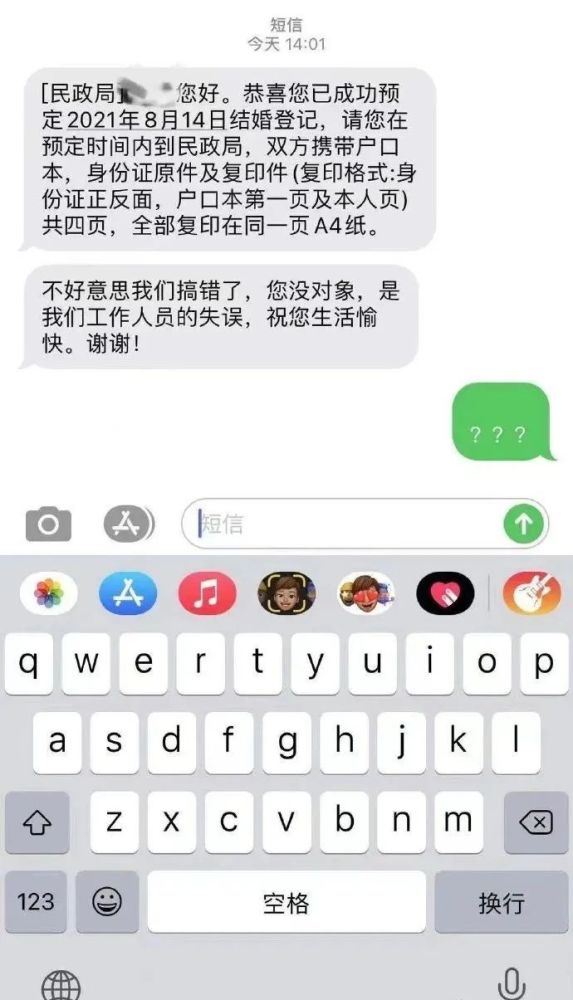Send the message with the green arrow
The height and width of the screenshot is (1000, 573).
pos(523,524)
